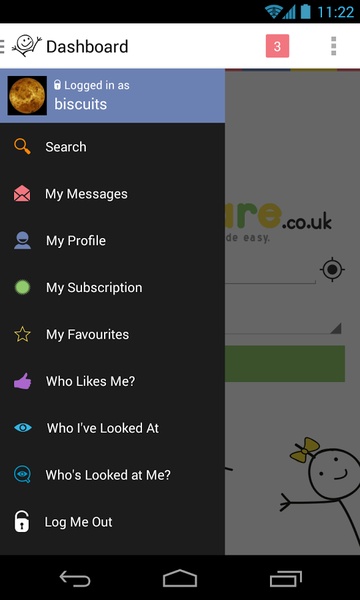Open the overflow menu
Viewport: 360px width, 600px height.
click(333, 46)
